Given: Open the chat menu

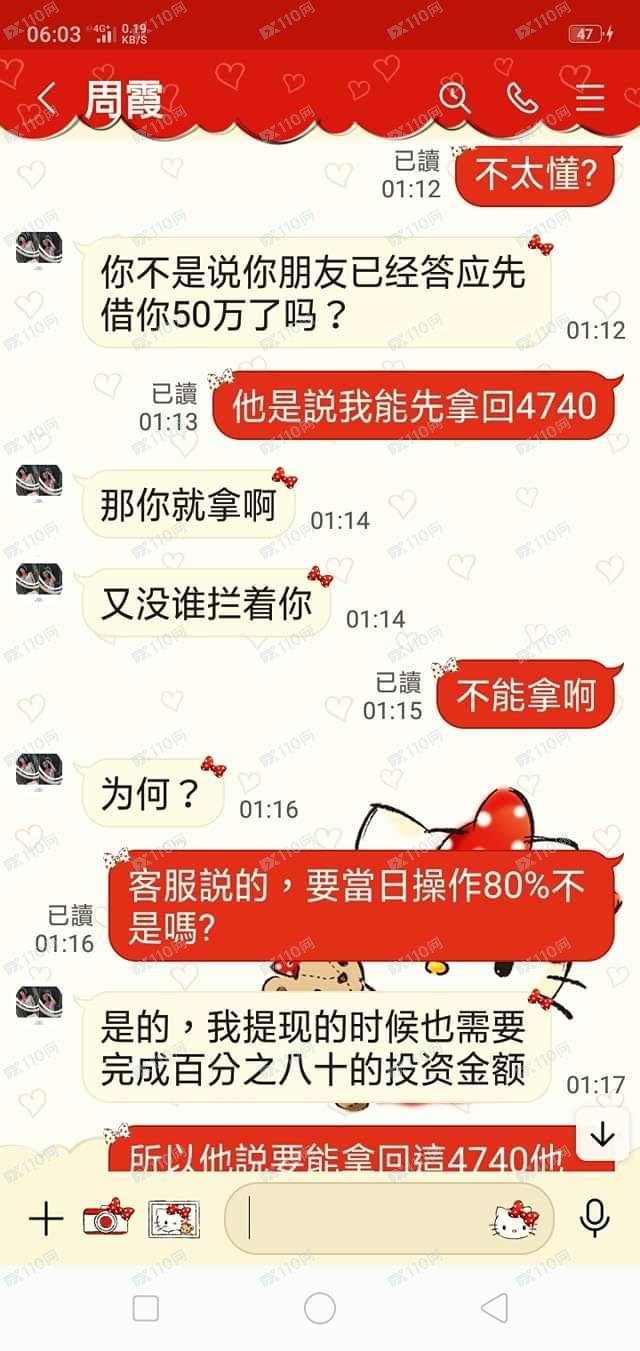Looking at the screenshot, I should coord(590,97).
